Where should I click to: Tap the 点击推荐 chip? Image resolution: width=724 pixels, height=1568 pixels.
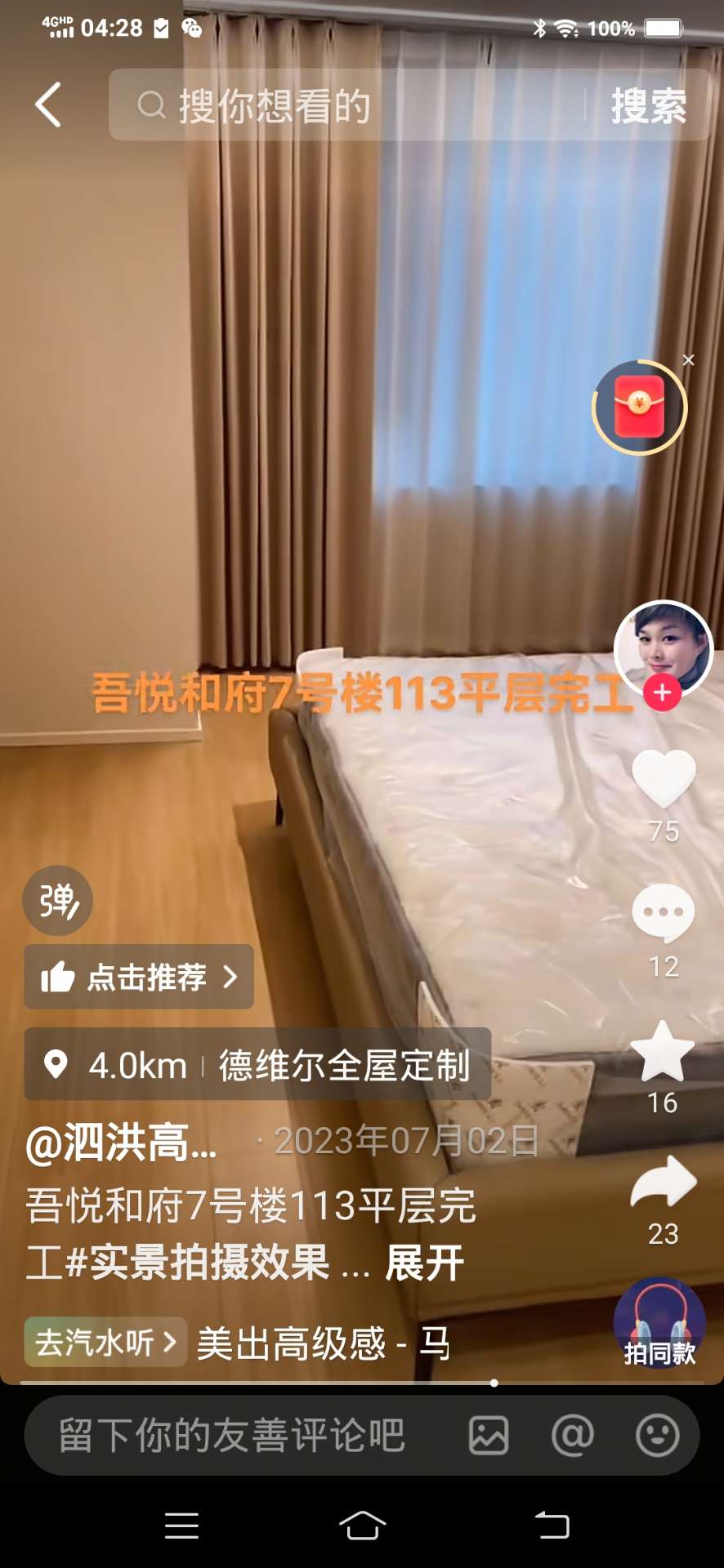coord(139,977)
